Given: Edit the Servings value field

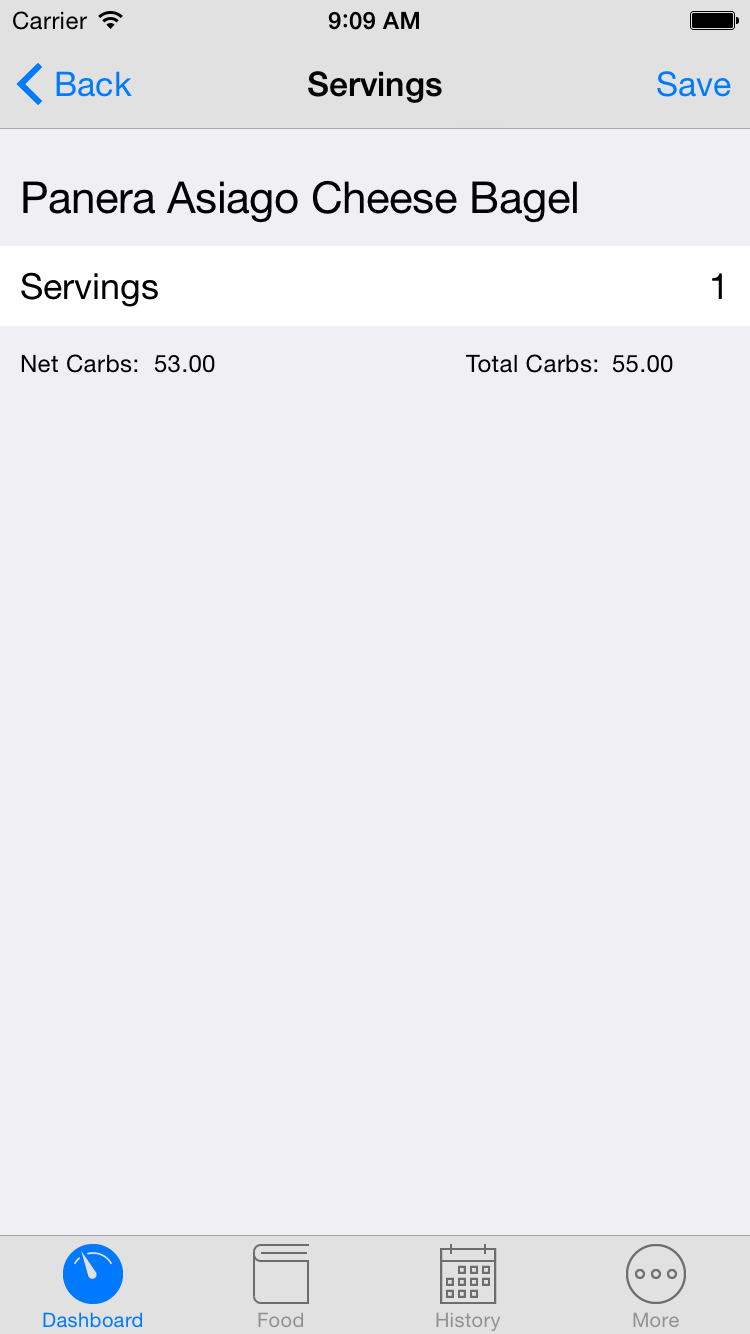Looking at the screenshot, I should 375,287.
